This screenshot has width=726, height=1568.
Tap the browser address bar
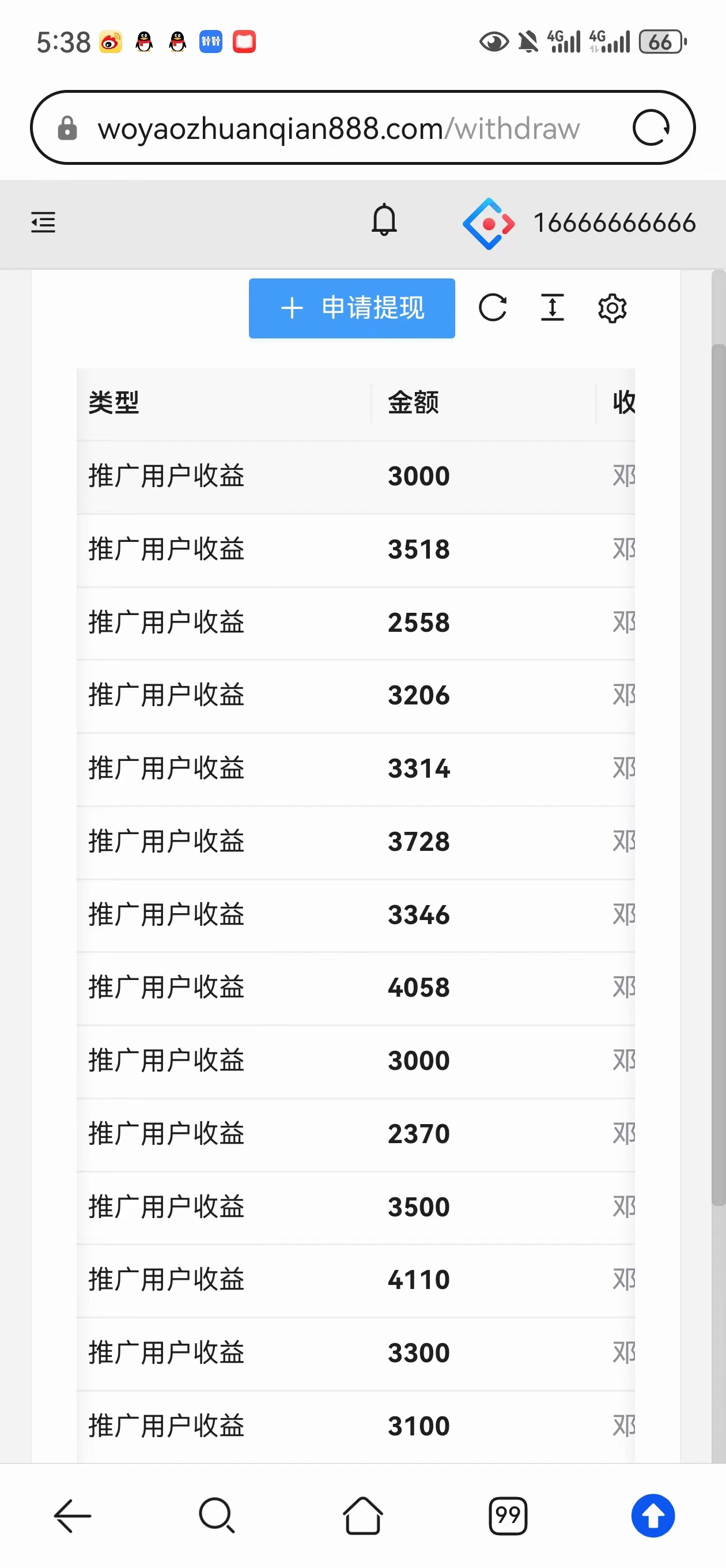click(338, 129)
